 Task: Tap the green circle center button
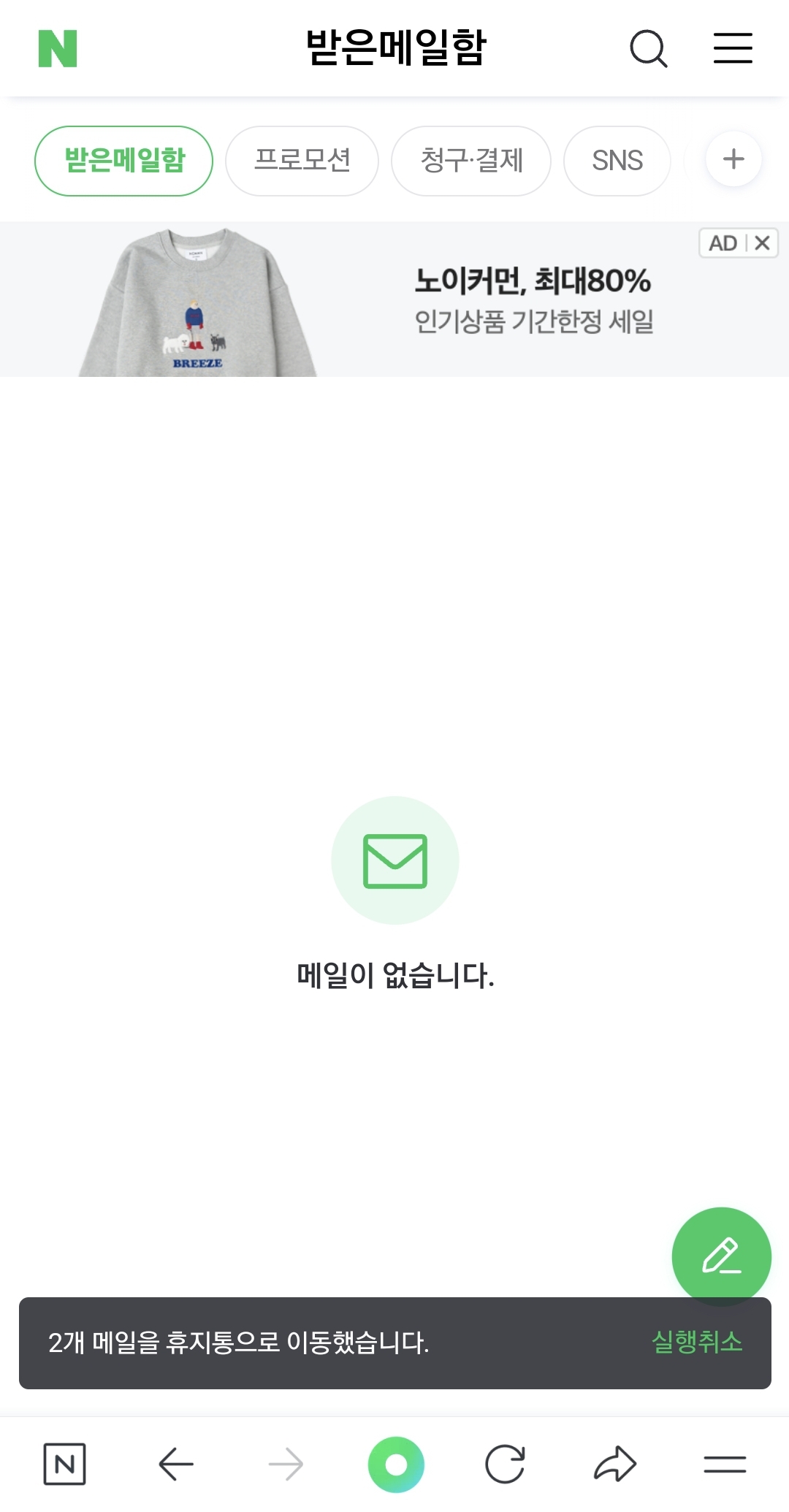(x=396, y=1465)
